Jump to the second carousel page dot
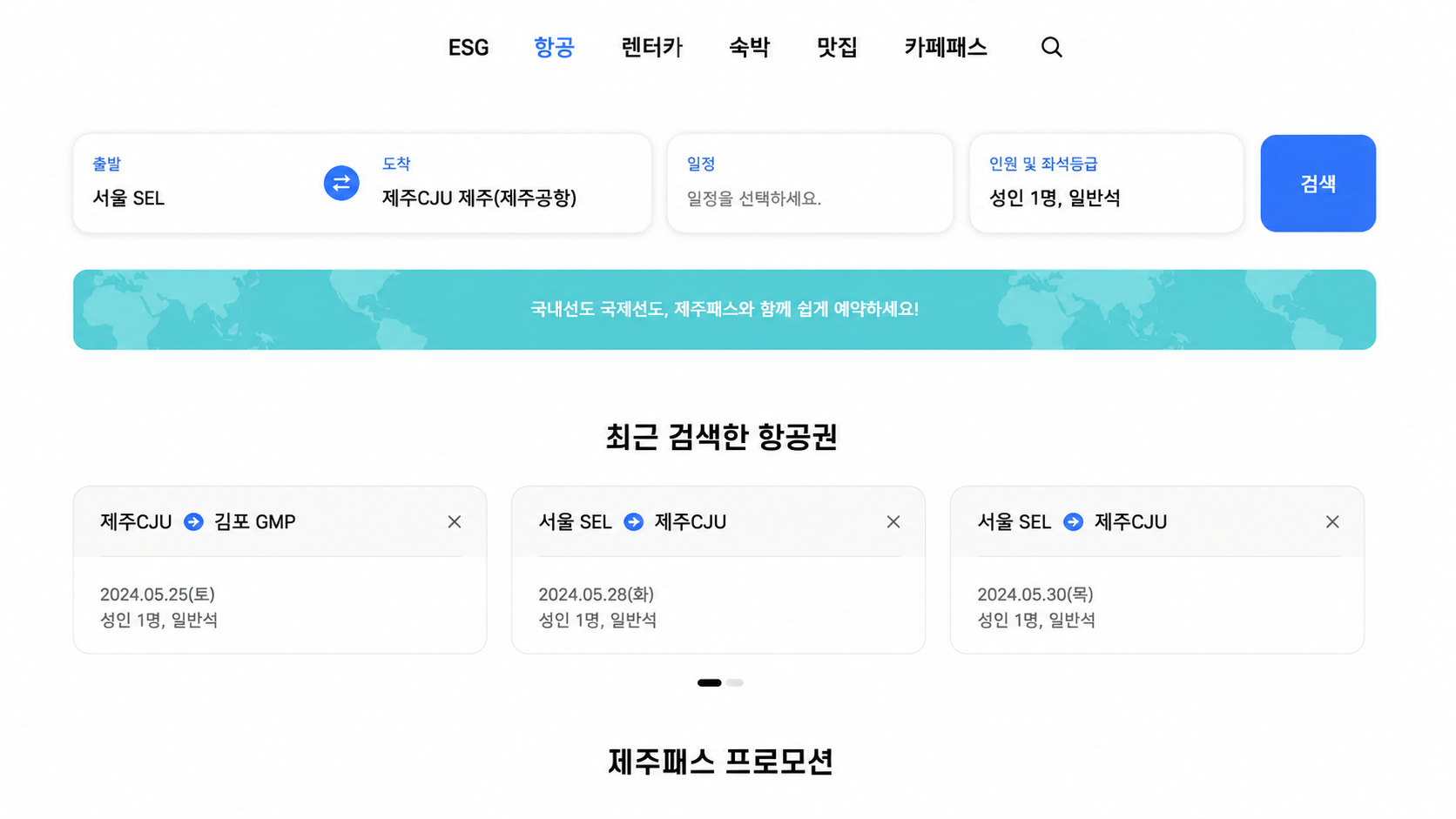 [x=735, y=683]
